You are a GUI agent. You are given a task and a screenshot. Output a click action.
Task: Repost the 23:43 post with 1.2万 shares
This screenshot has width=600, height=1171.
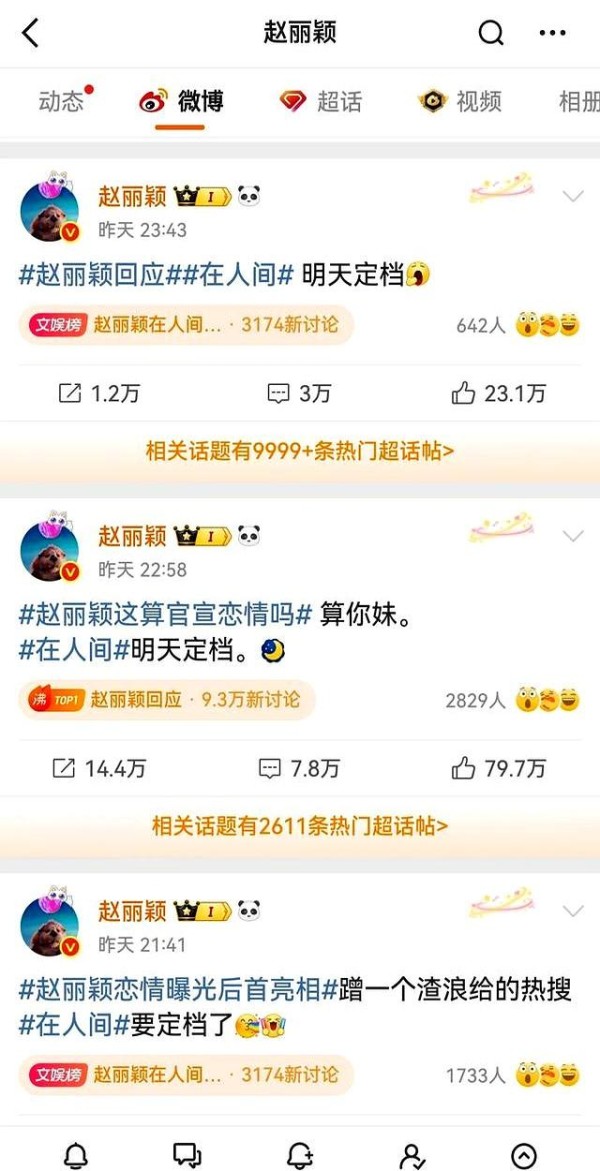pyautogui.click(x=98, y=393)
